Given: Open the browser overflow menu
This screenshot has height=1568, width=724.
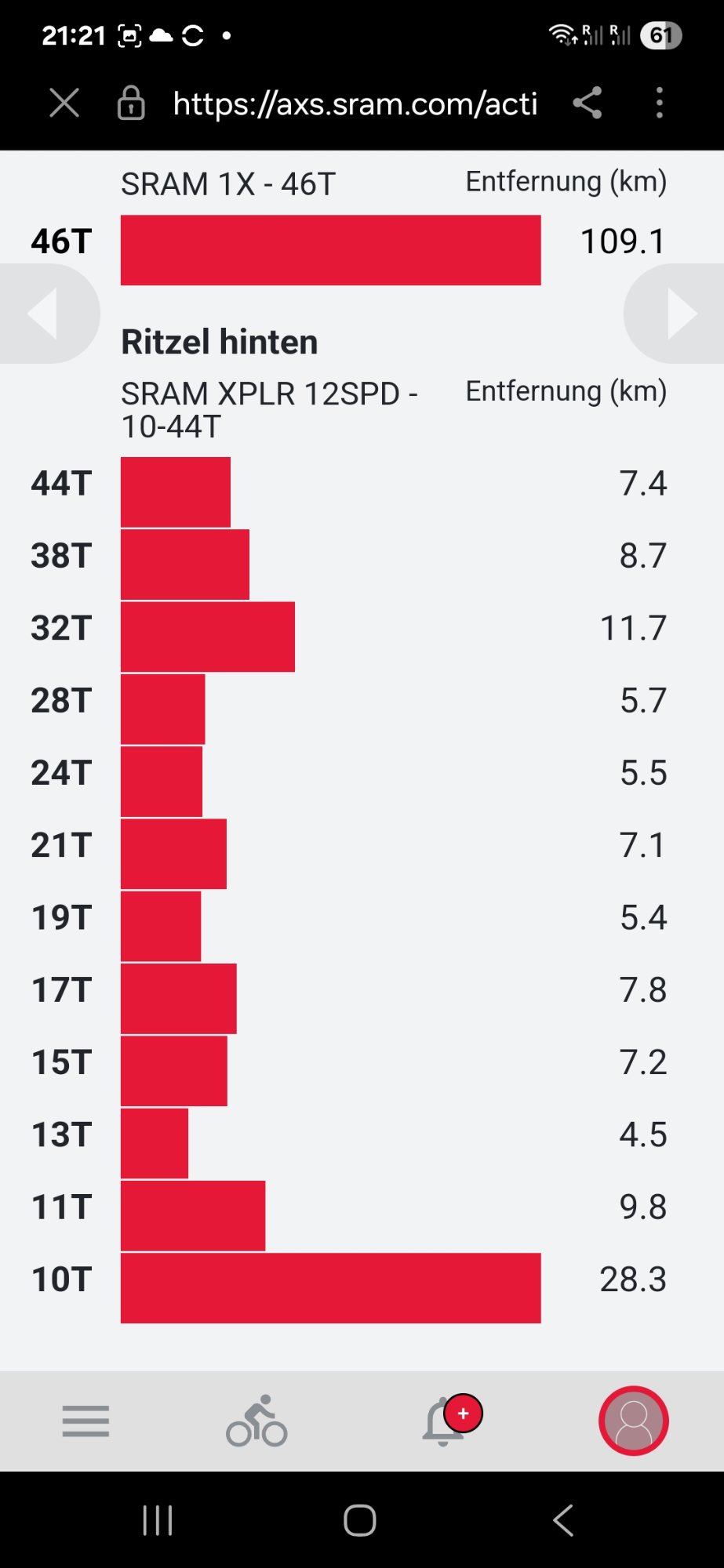Looking at the screenshot, I should (659, 103).
